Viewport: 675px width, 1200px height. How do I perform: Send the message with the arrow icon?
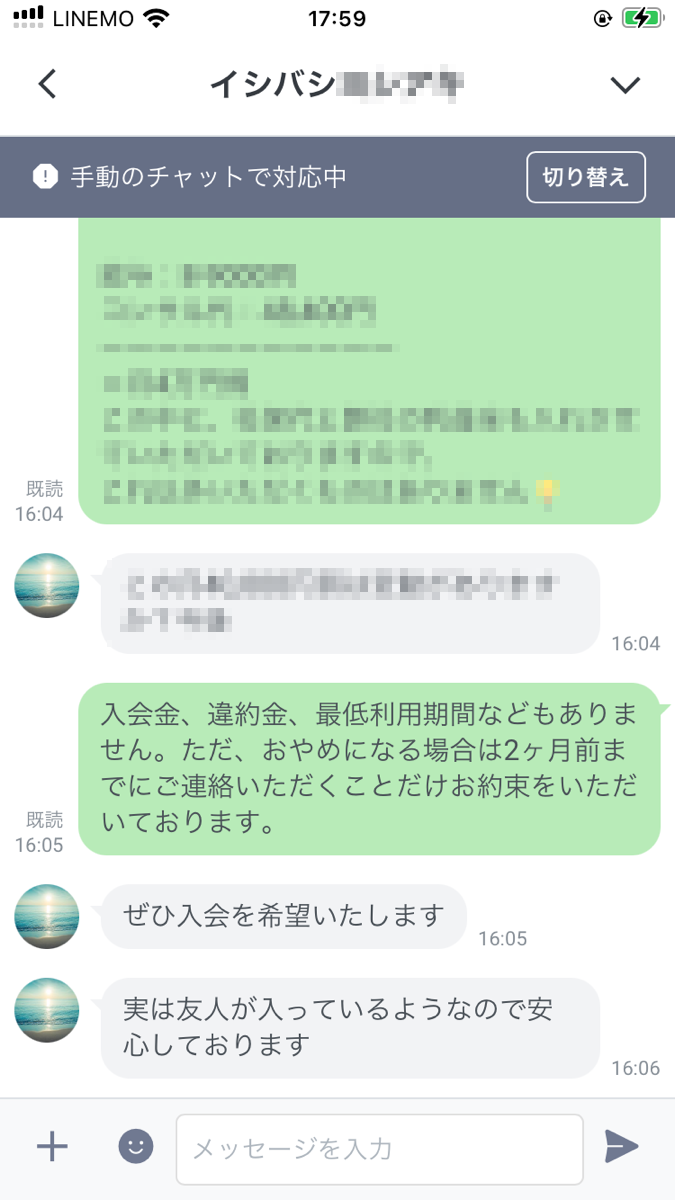621,1147
